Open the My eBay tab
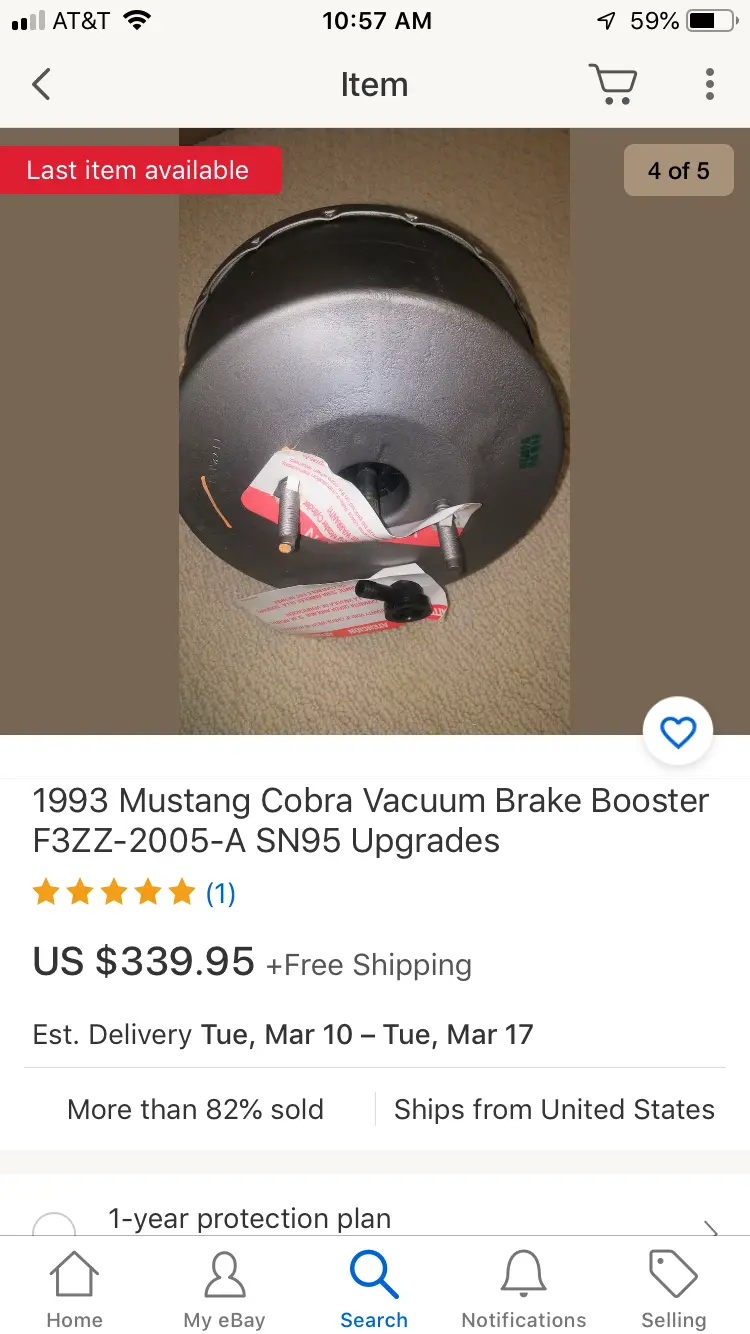 224,1290
